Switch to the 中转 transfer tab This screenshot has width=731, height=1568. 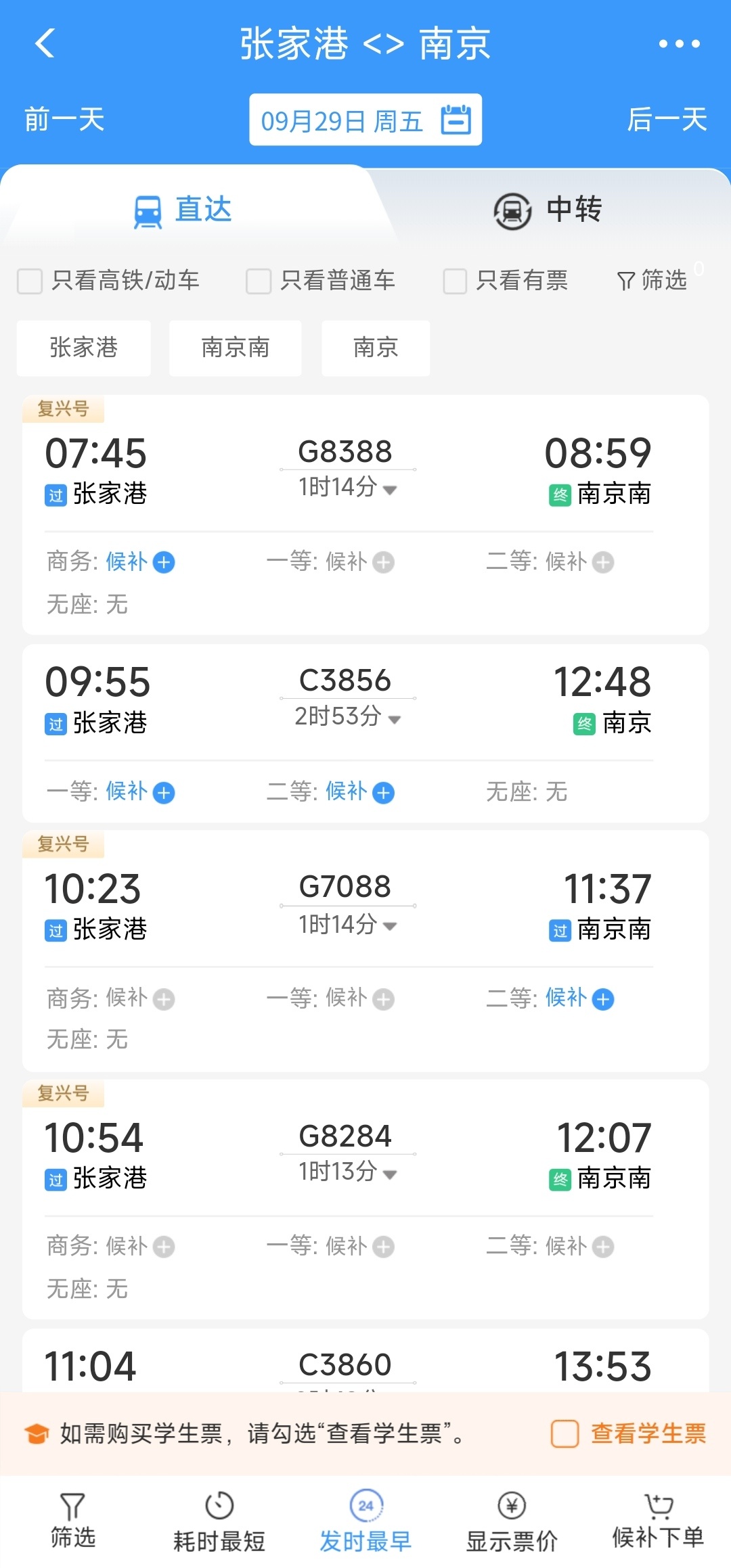click(548, 210)
